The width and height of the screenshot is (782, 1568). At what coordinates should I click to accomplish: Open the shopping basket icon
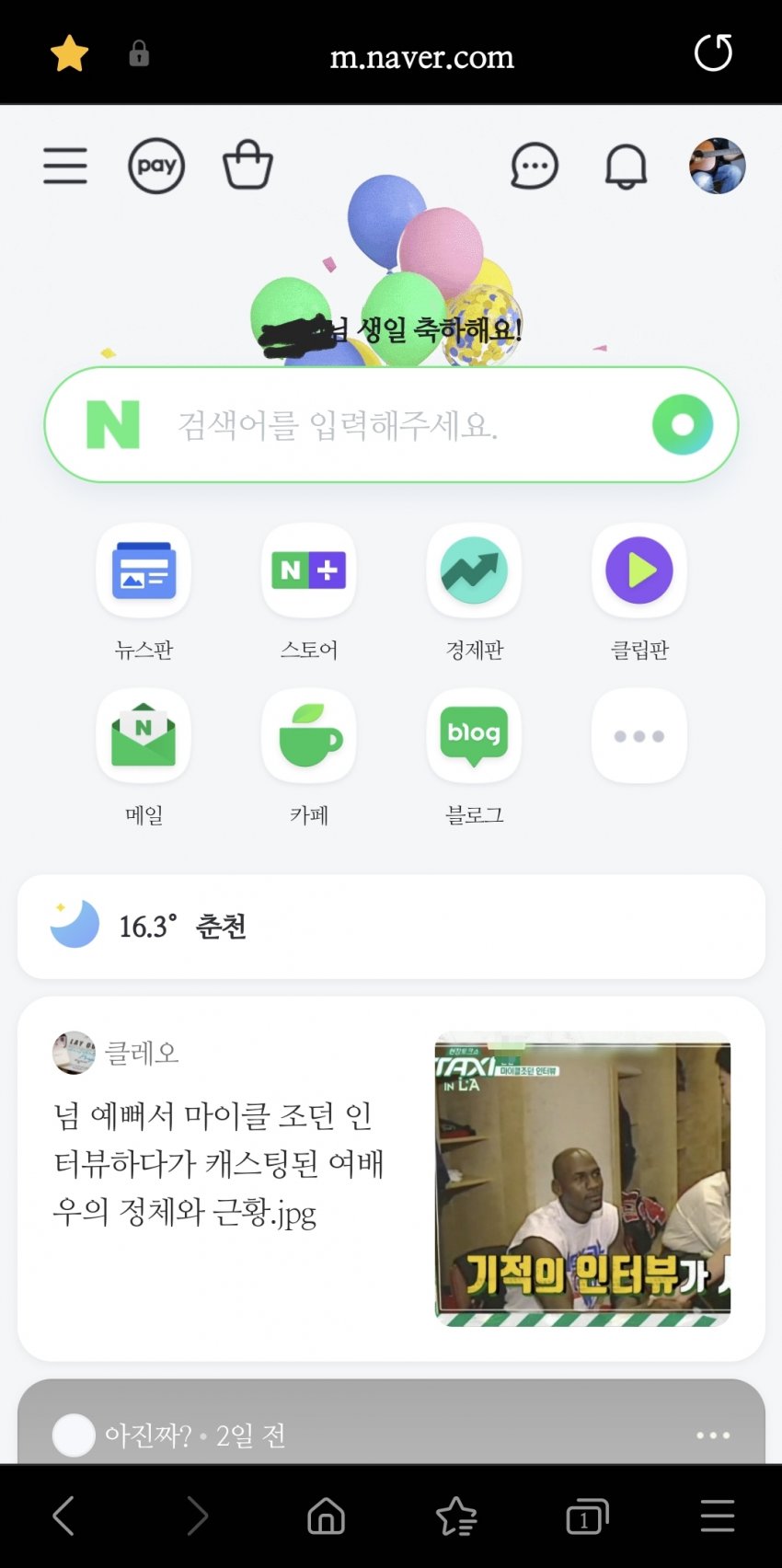[247, 166]
